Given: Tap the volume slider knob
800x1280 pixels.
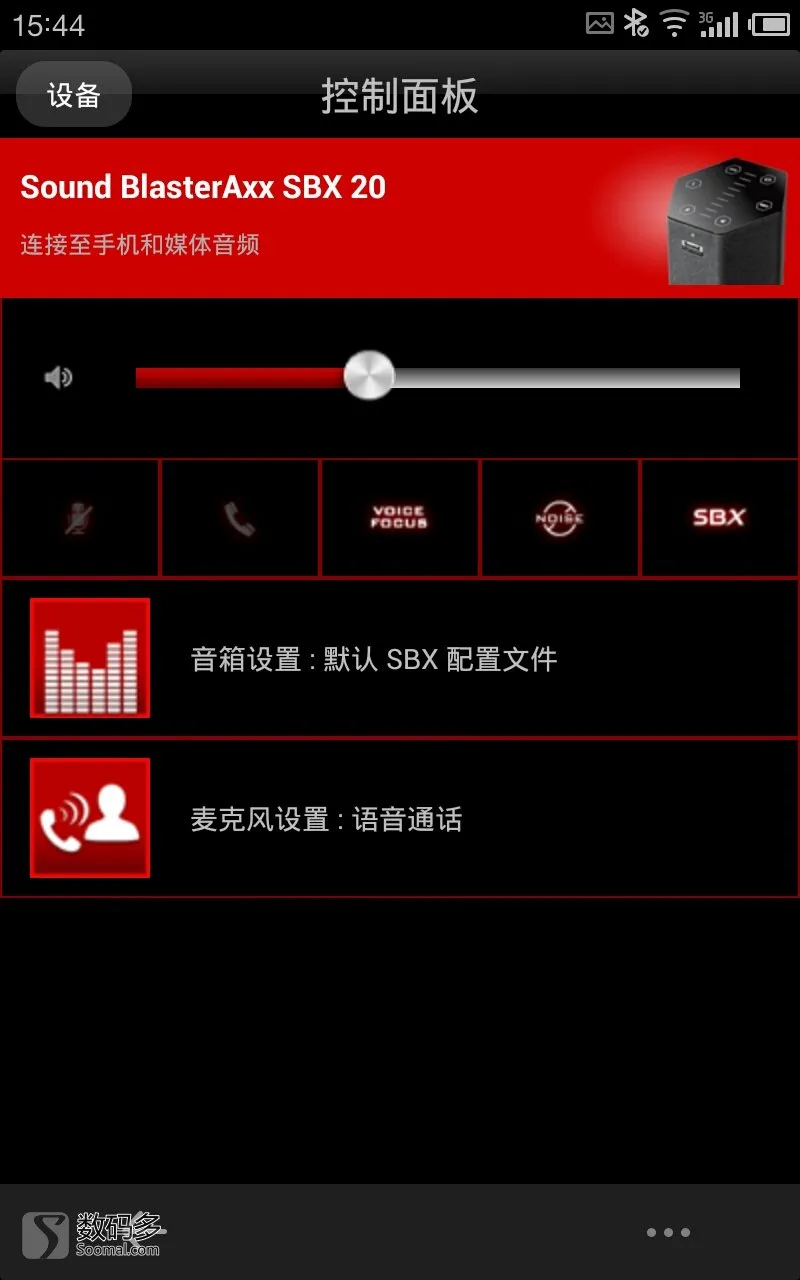Looking at the screenshot, I should (x=369, y=376).
